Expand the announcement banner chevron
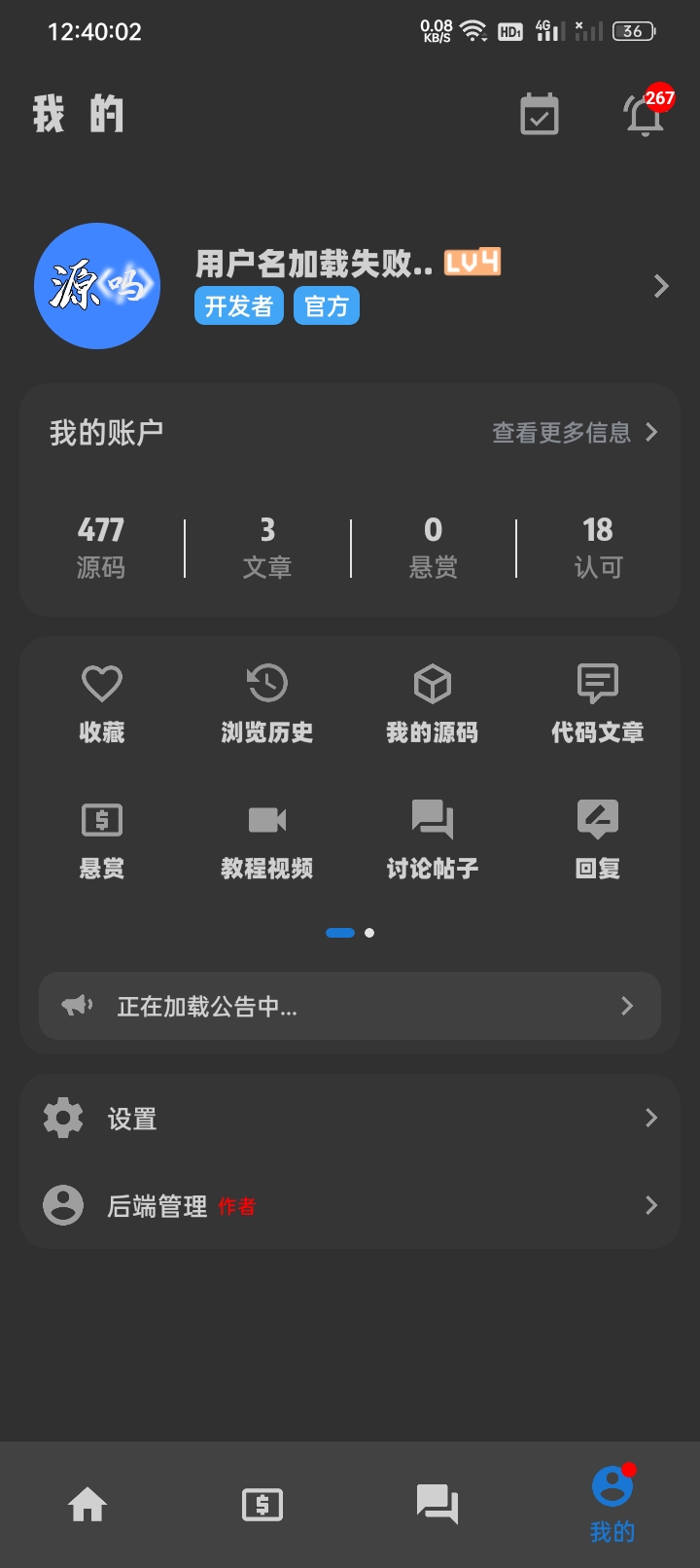Image resolution: width=700 pixels, height=1568 pixels. (x=627, y=1006)
